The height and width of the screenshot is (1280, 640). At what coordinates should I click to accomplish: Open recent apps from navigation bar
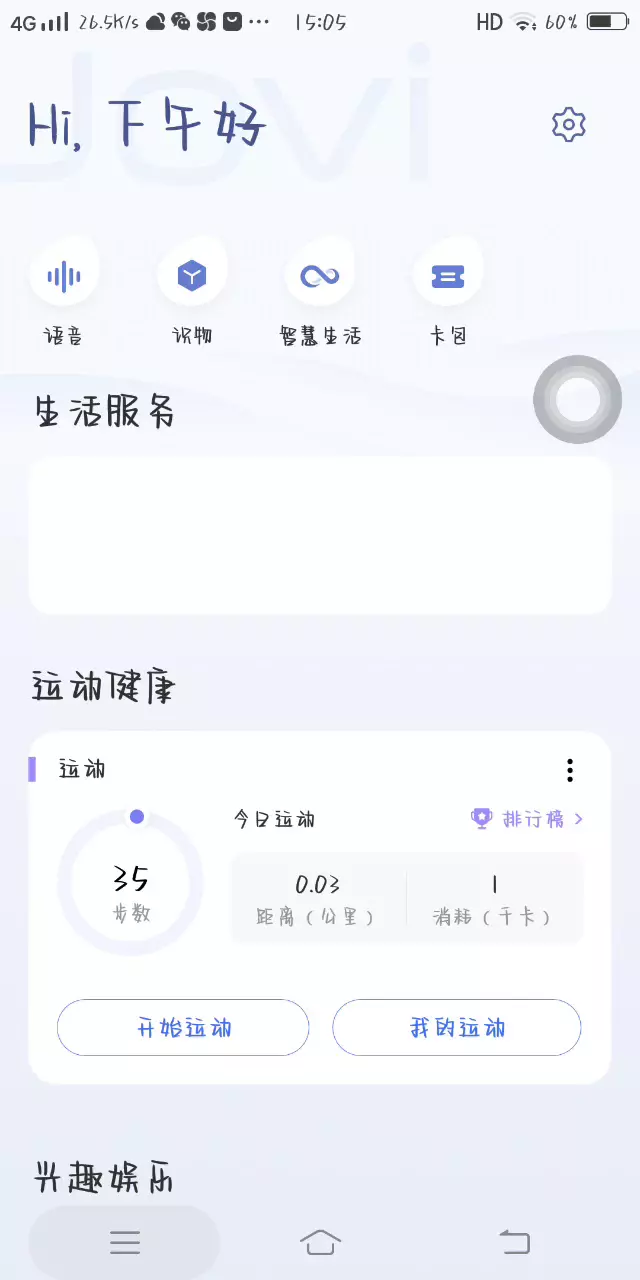(125, 1242)
